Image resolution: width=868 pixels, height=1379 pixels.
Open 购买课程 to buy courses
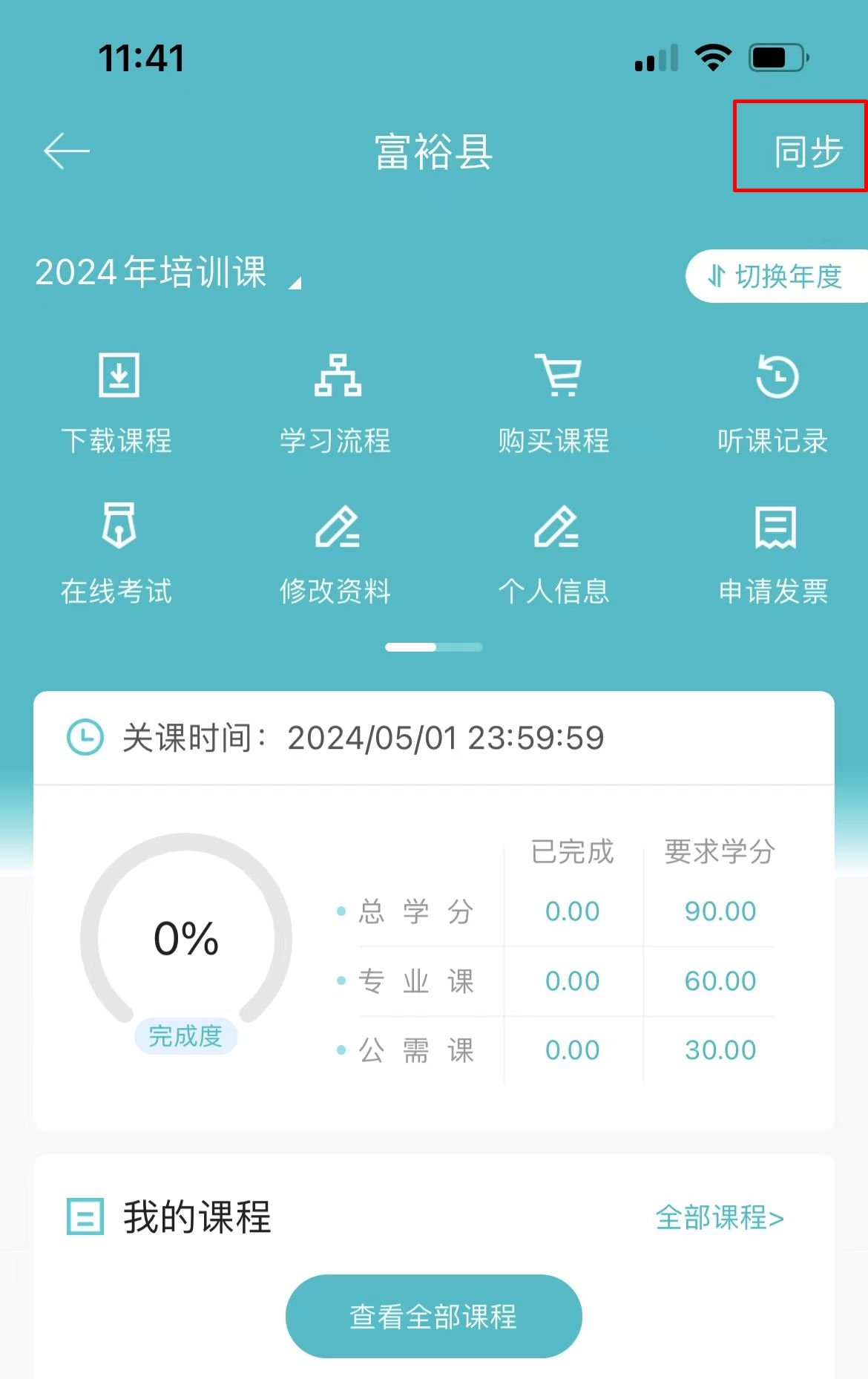(554, 403)
